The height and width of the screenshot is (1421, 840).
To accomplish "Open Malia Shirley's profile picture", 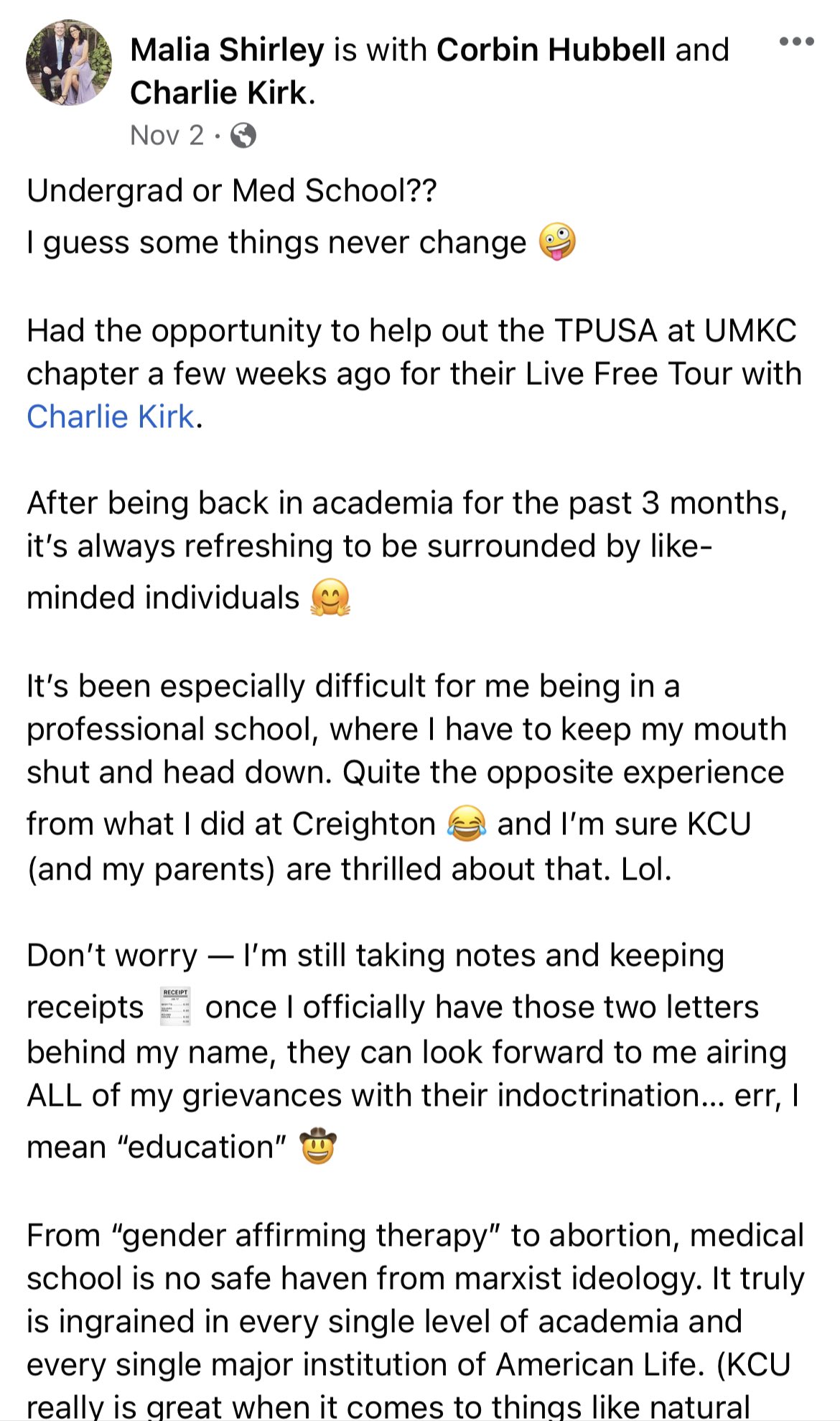I will tap(69, 62).
